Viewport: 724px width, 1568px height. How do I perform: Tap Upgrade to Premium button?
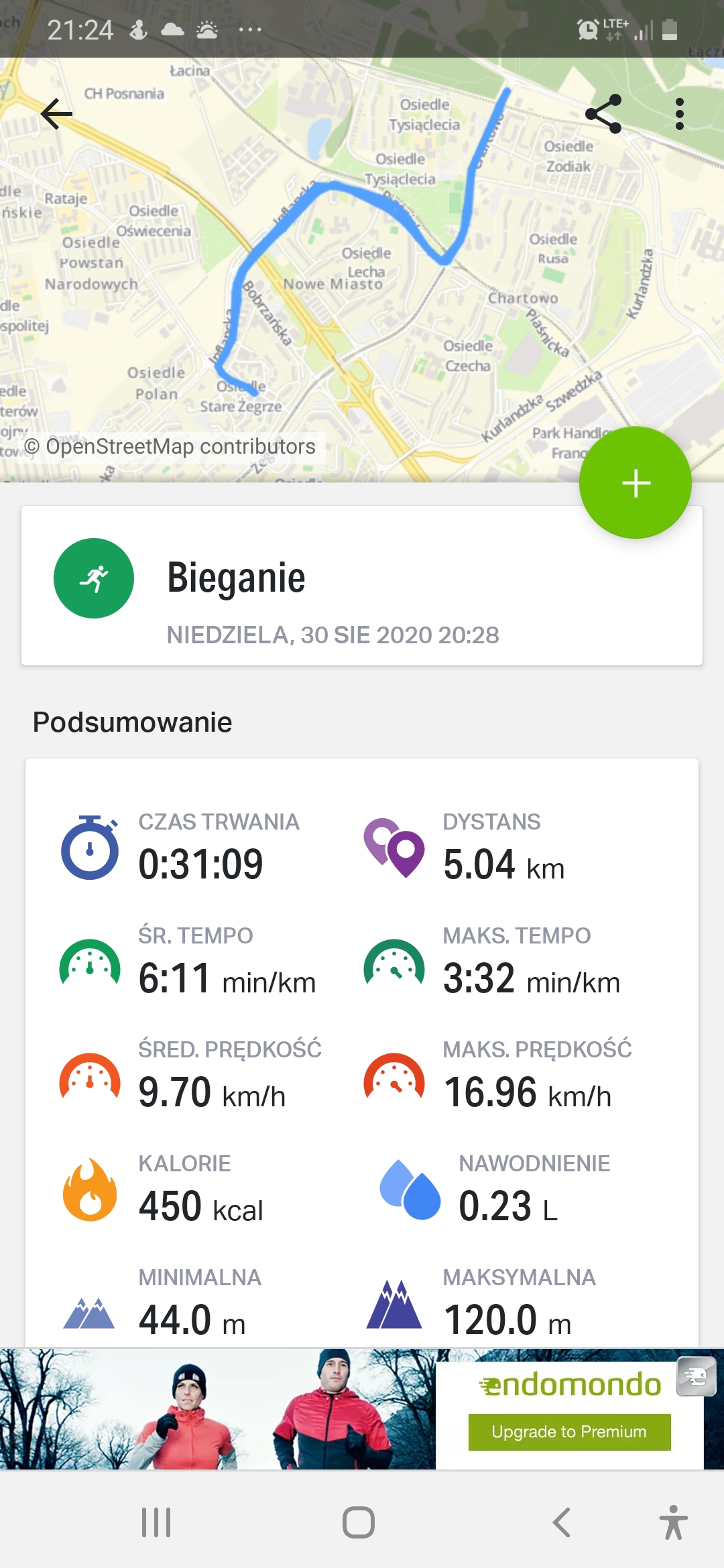pos(569,1432)
